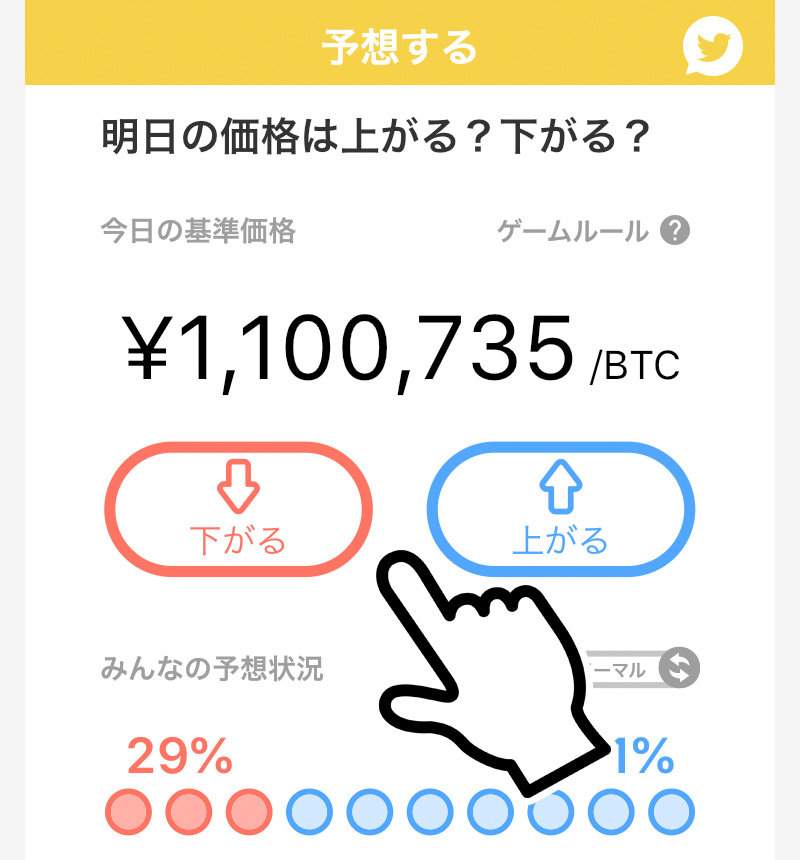Switch the ノーマル prediction display mode

coord(678,668)
